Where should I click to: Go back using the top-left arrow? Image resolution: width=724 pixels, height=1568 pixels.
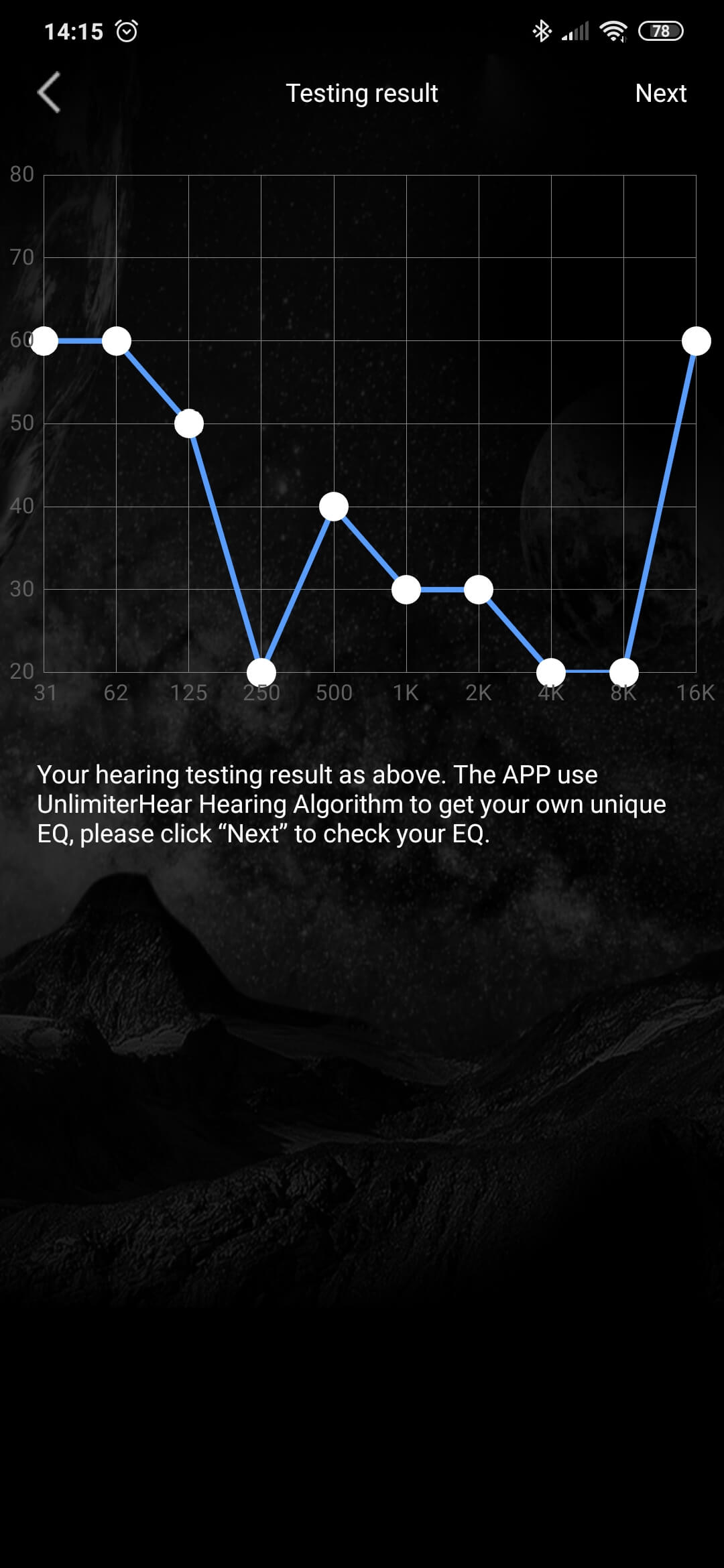pos(49,92)
